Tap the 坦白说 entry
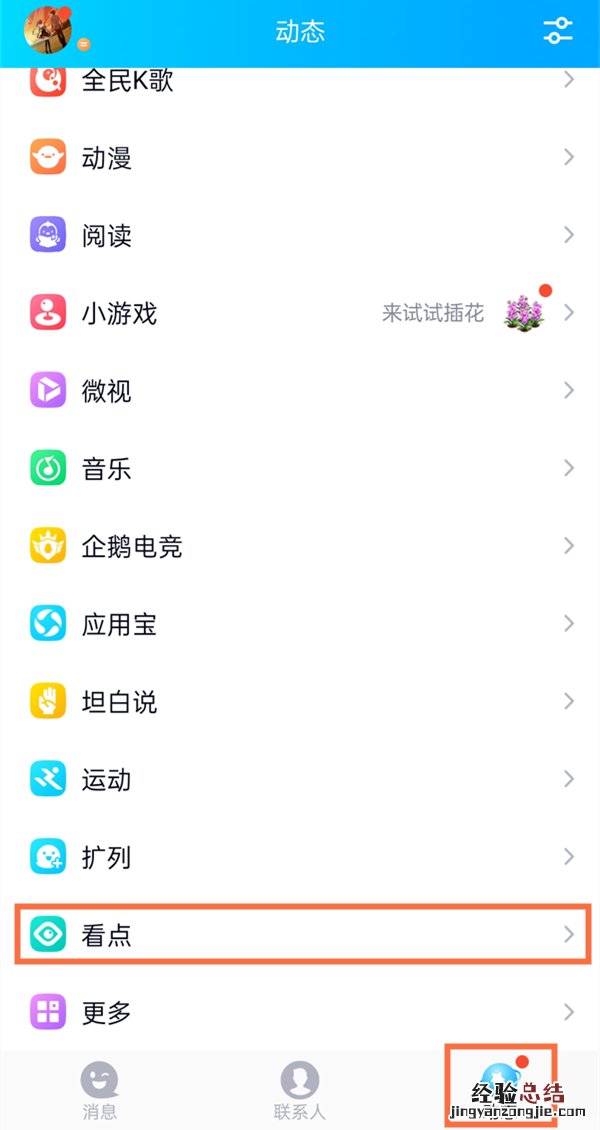 point(300,701)
